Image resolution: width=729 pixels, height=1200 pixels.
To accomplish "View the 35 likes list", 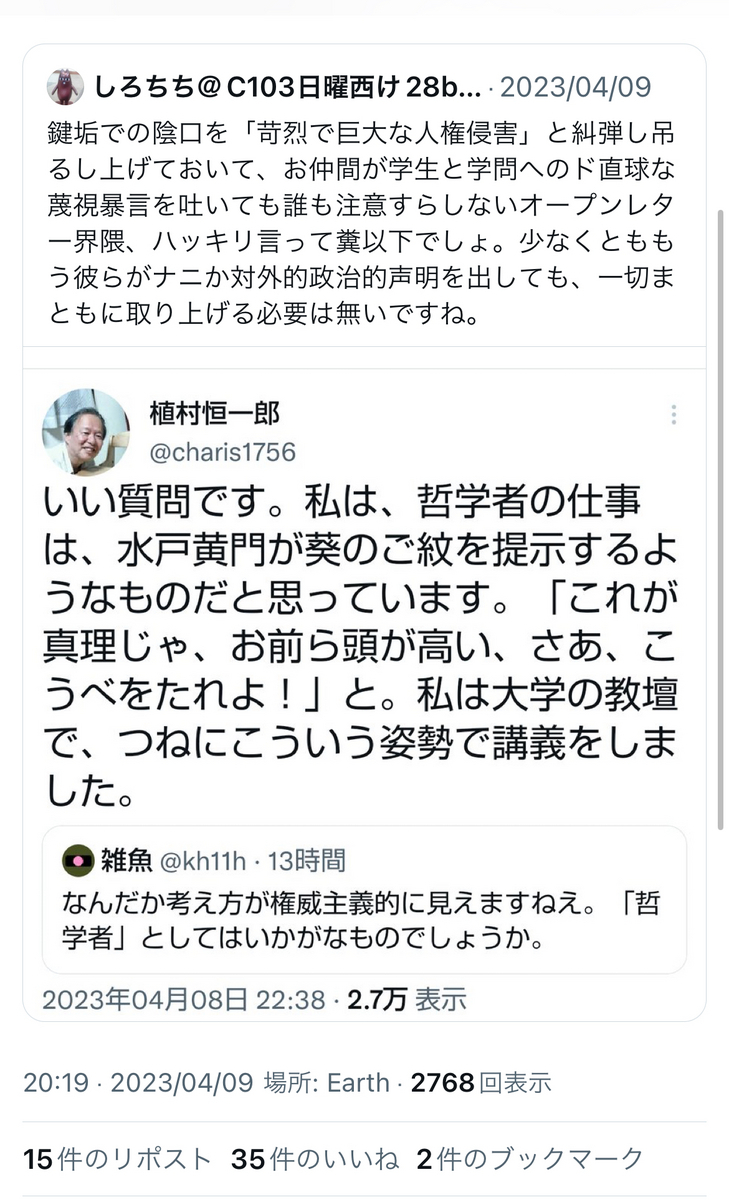I will (315, 1159).
